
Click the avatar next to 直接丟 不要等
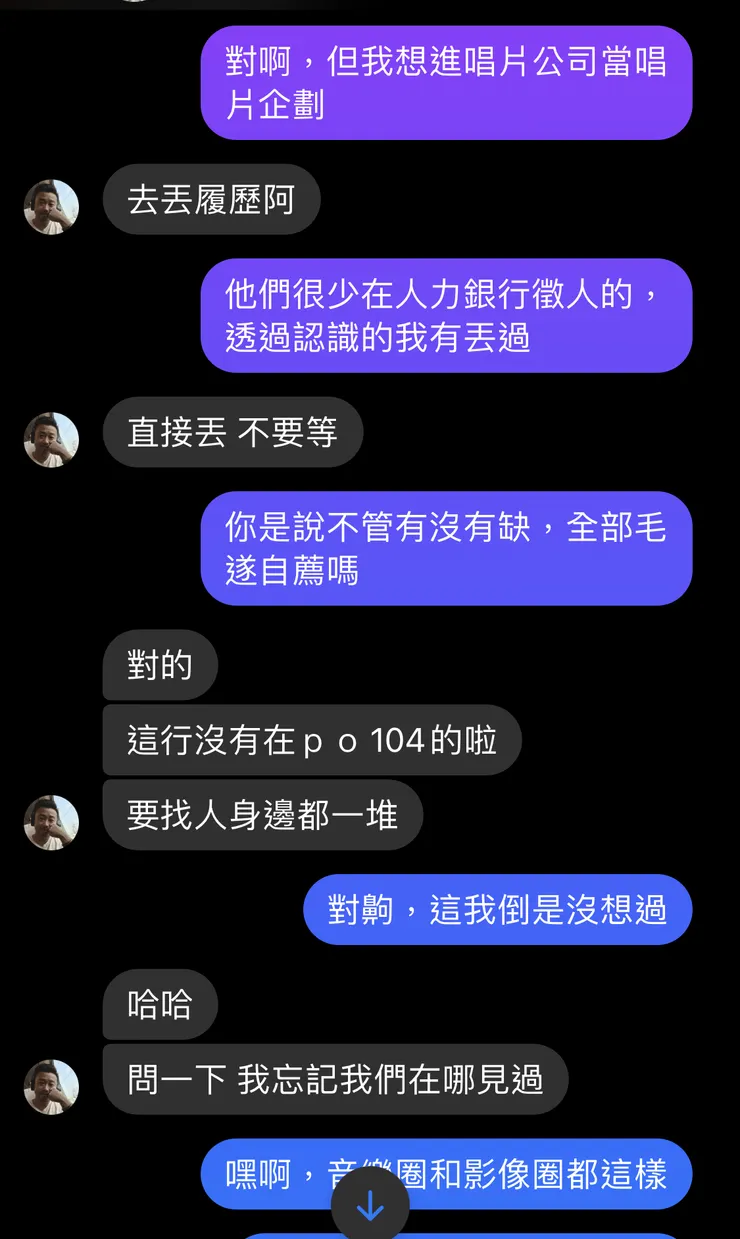50,440
